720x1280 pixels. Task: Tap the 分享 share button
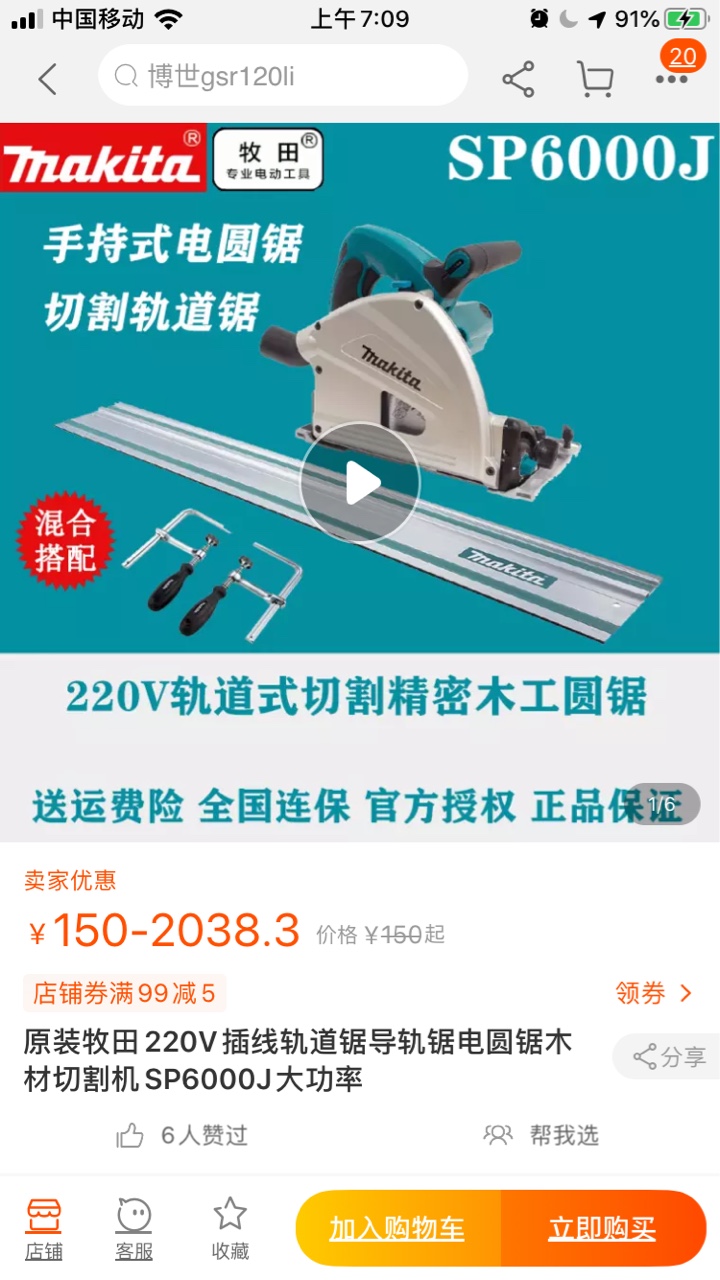pos(670,1057)
